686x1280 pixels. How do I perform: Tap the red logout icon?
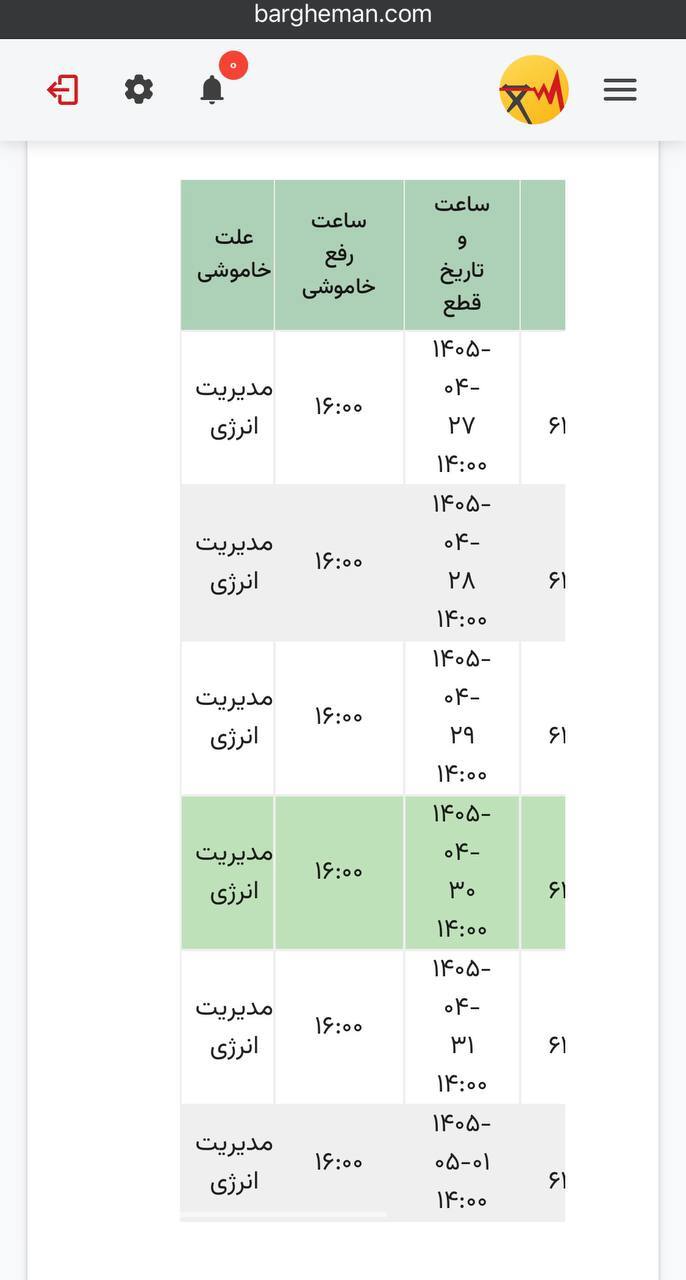(x=63, y=90)
